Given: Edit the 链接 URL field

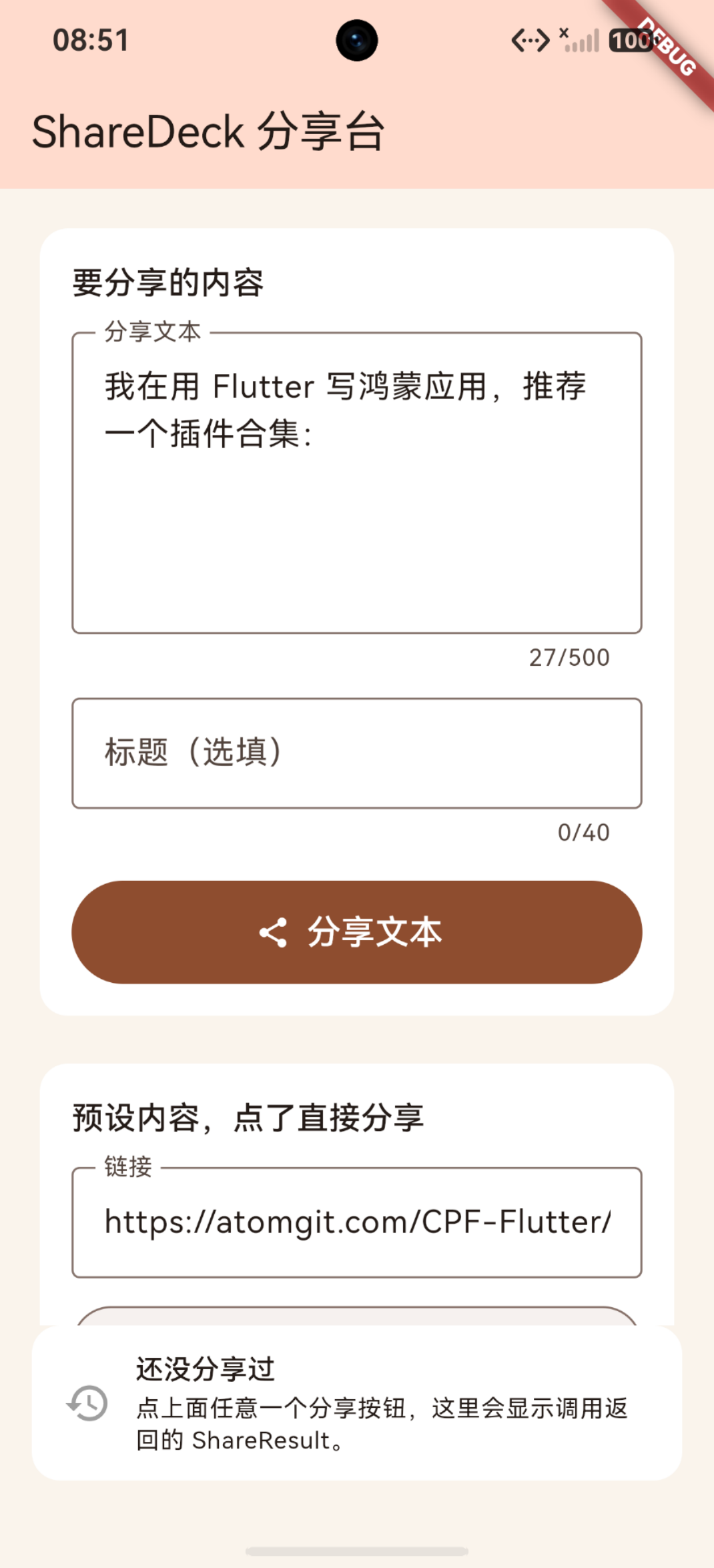Looking at the screenshot, I should tap(357, 1222).
